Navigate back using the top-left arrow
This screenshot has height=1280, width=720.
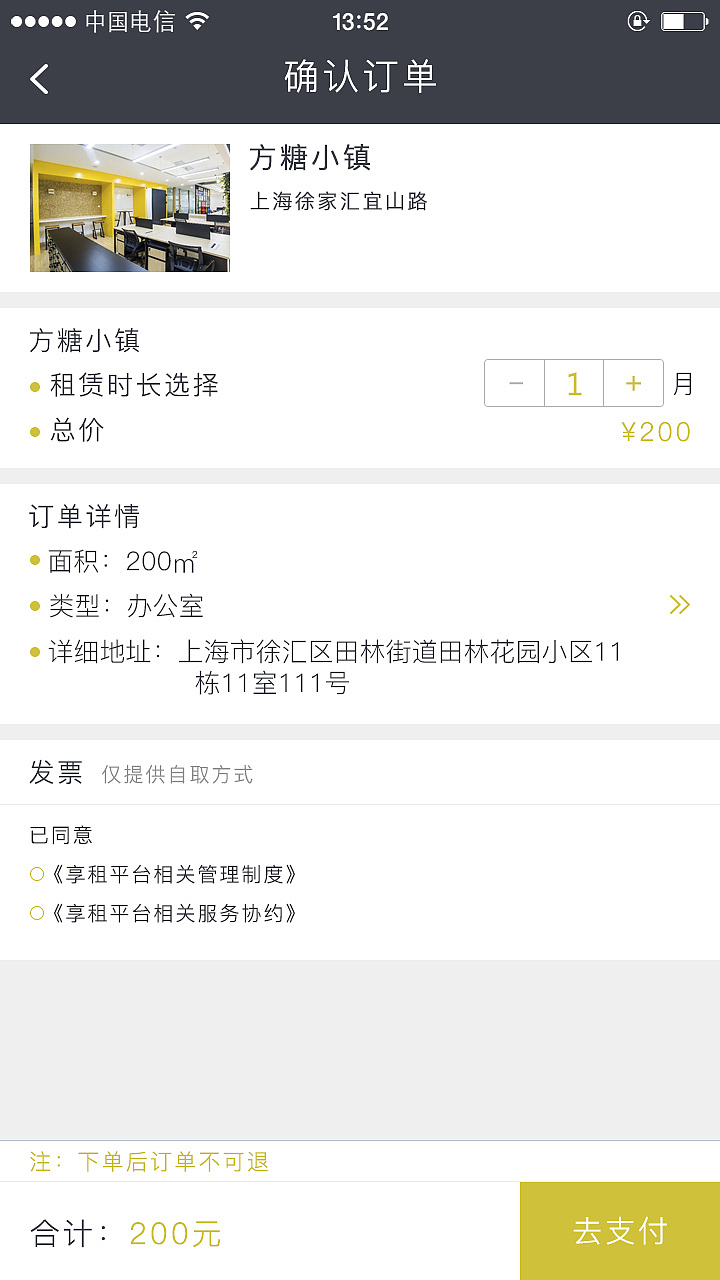[39, 78]
